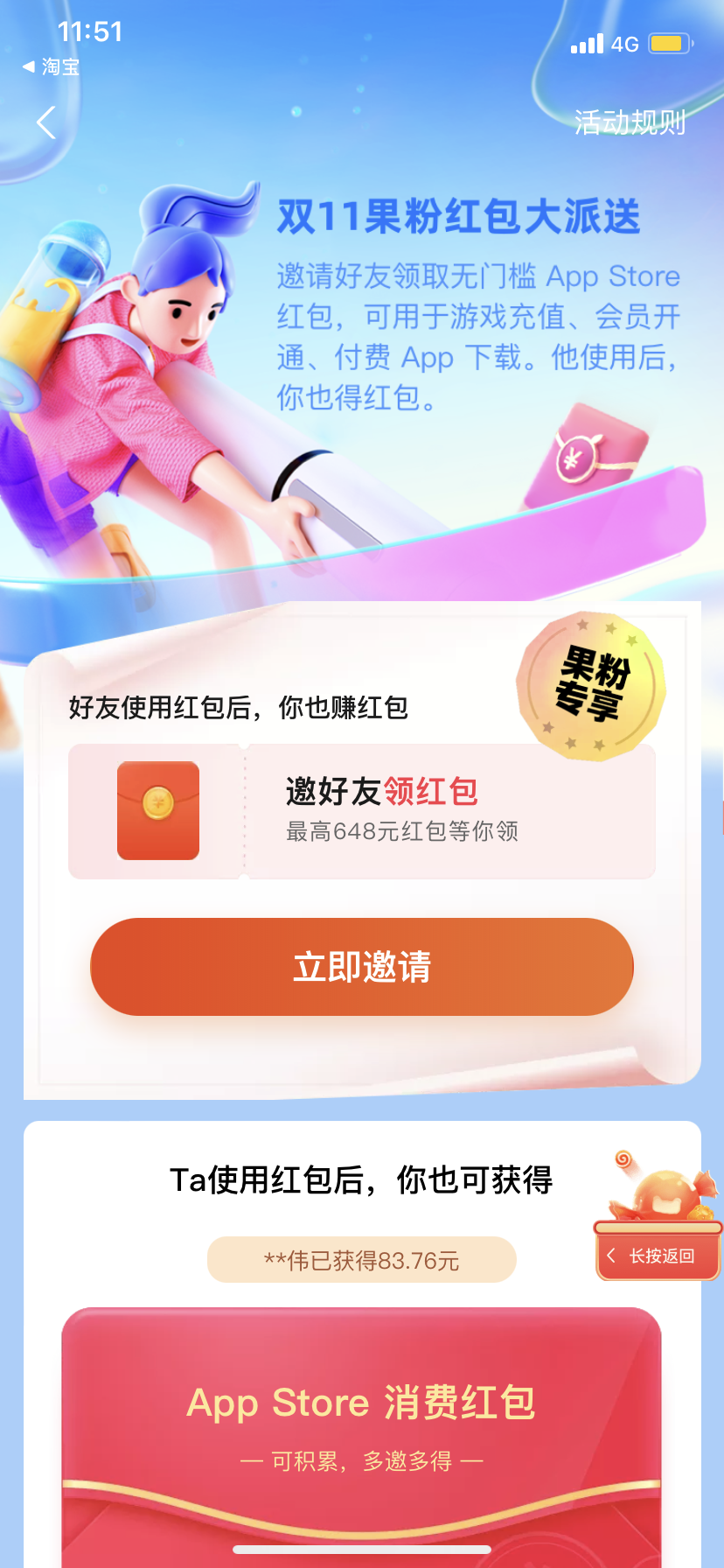724x1568 pixels.
Task: Open the 邀好友领红包 coupon card
Action: [x=362, y=811]
